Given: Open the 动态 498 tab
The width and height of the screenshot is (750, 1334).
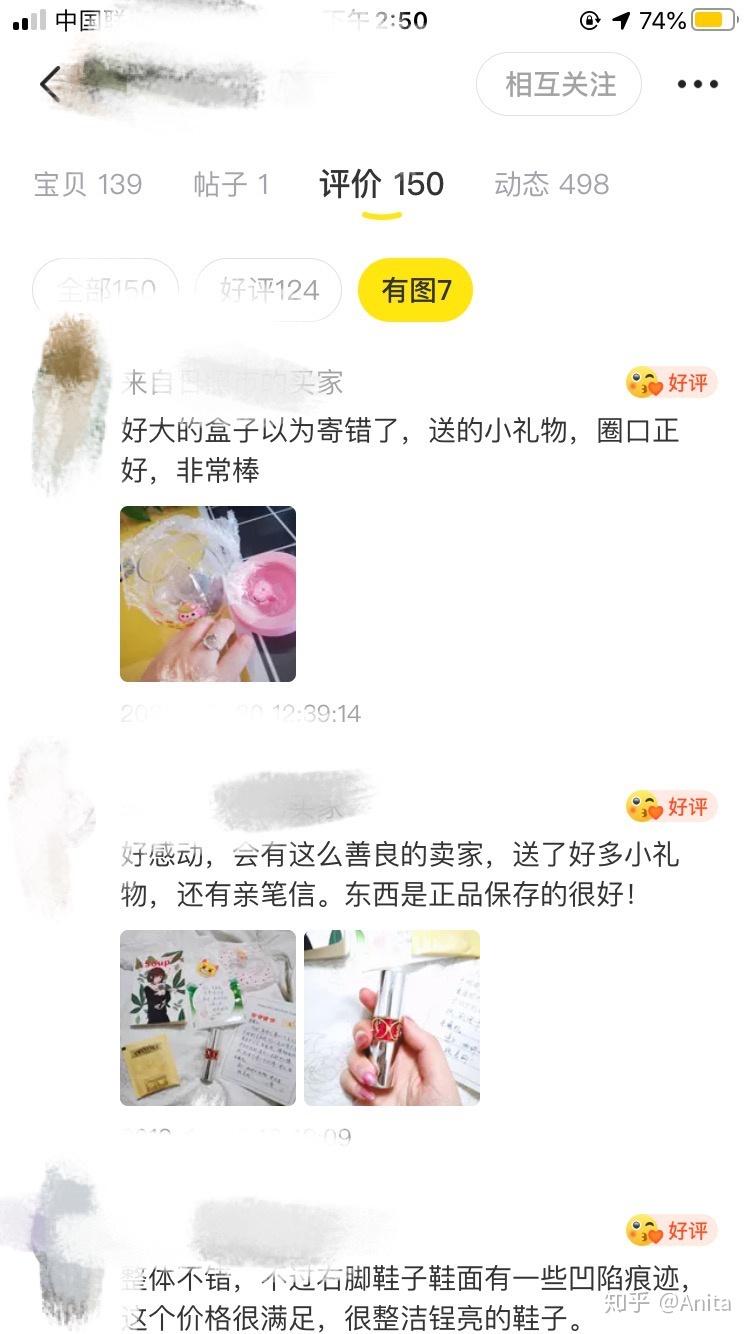Looking at the screenshot, I should coord(551,185).
